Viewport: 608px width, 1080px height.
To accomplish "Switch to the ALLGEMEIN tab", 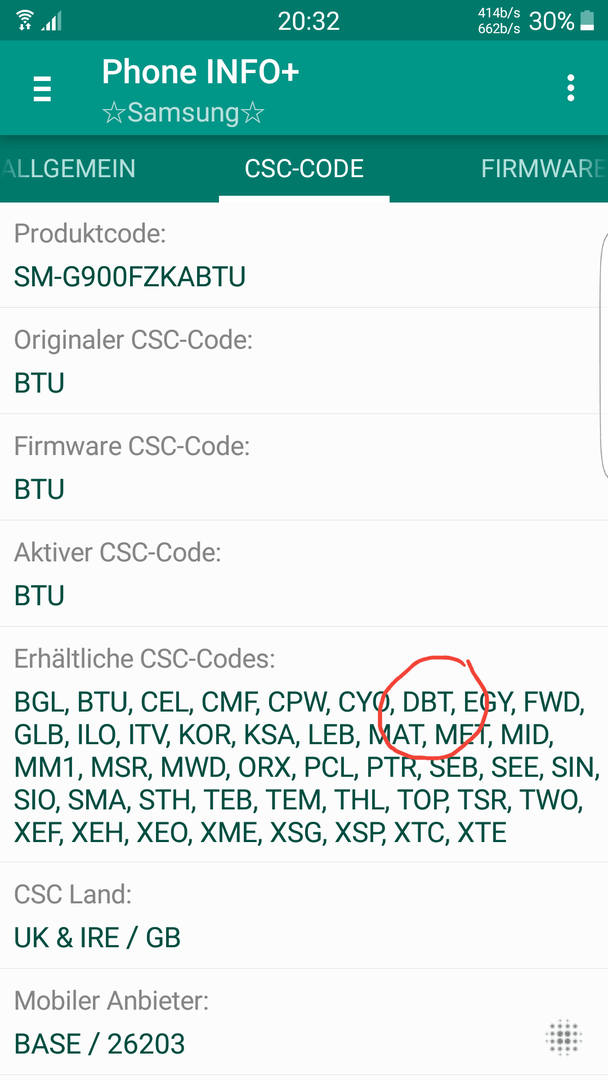I will click(x=68, y=169).
